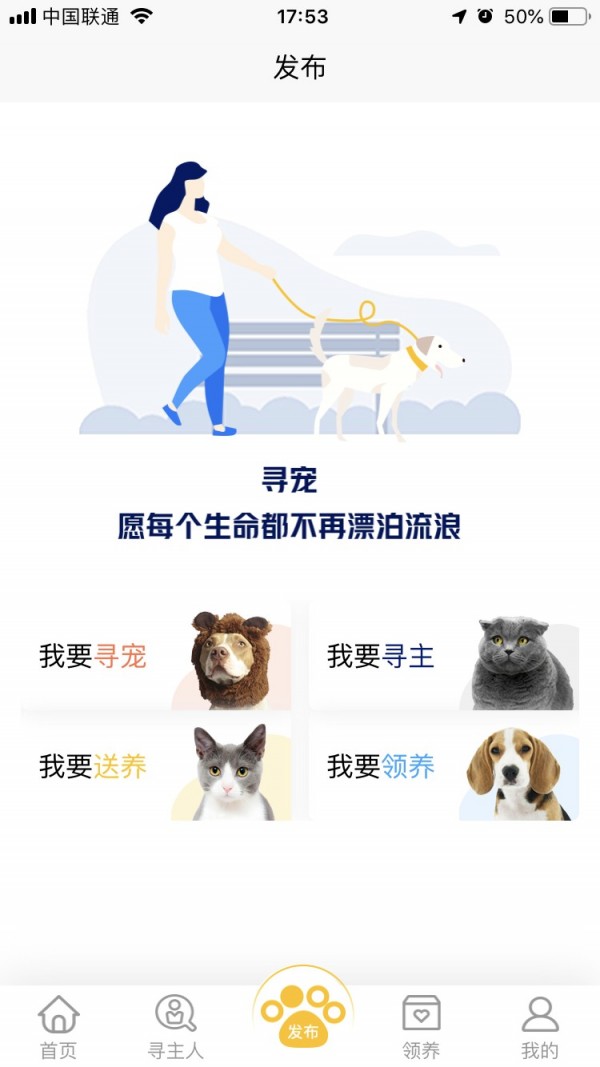Viewport: 600px width, 1067px height.
Task: Switch to the 首页 tab
Action: 58,1027
